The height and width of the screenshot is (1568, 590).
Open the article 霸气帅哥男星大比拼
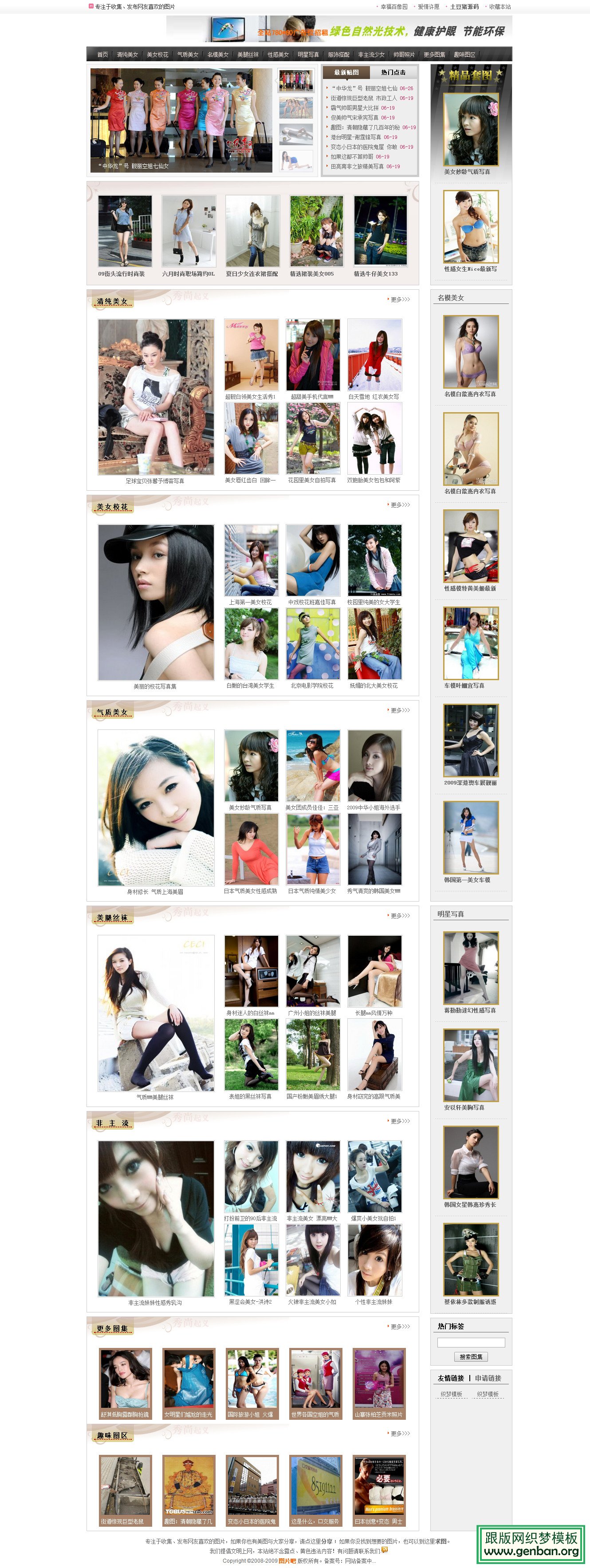[354, 108]
